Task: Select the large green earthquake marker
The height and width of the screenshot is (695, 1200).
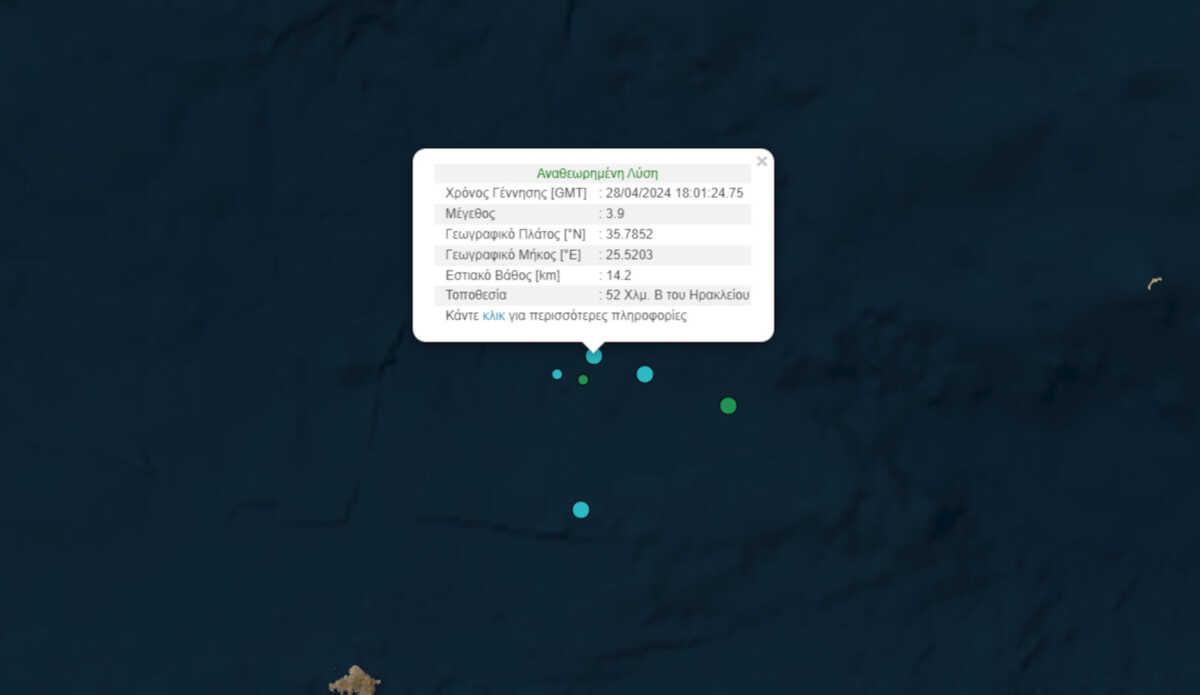Action: click(728, 405)
